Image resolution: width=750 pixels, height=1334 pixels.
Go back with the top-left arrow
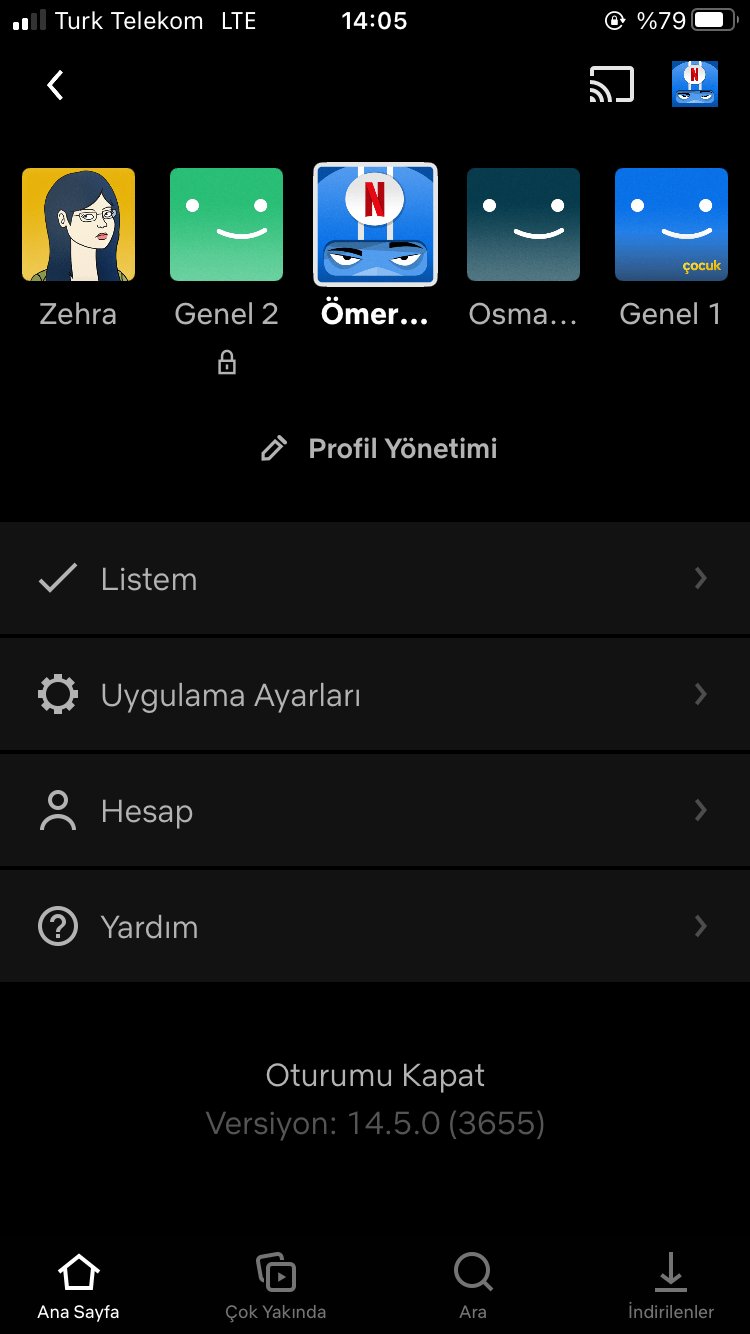(56, 86)
